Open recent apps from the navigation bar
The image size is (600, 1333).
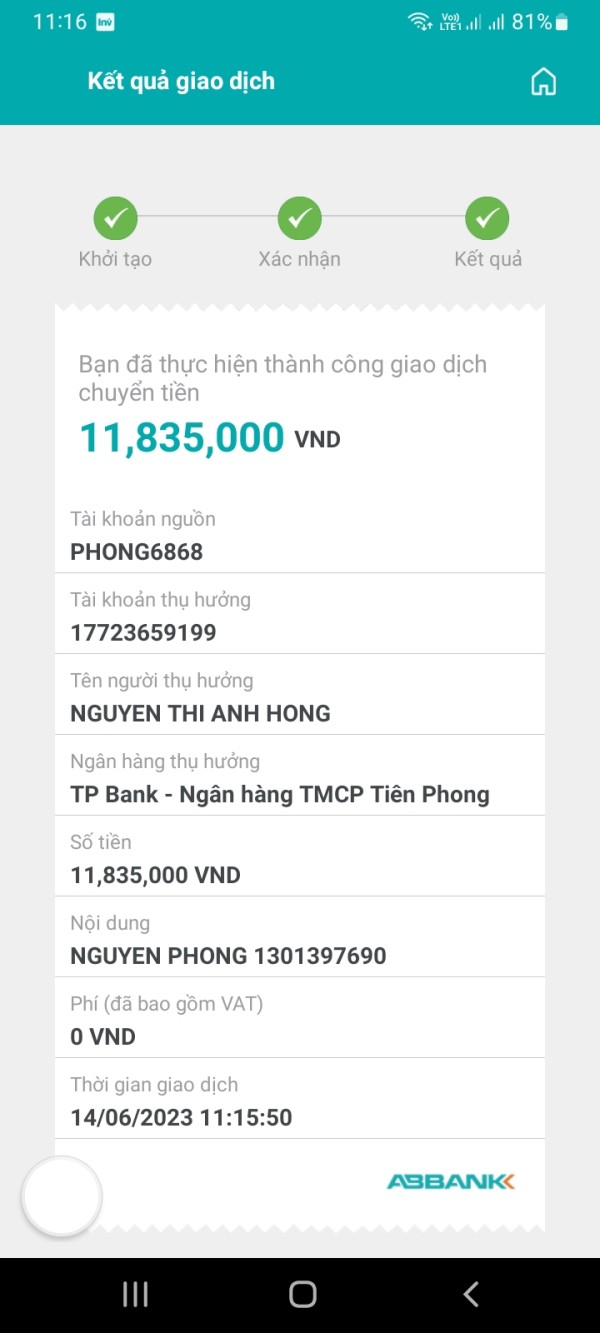(x=135, y=1294)
